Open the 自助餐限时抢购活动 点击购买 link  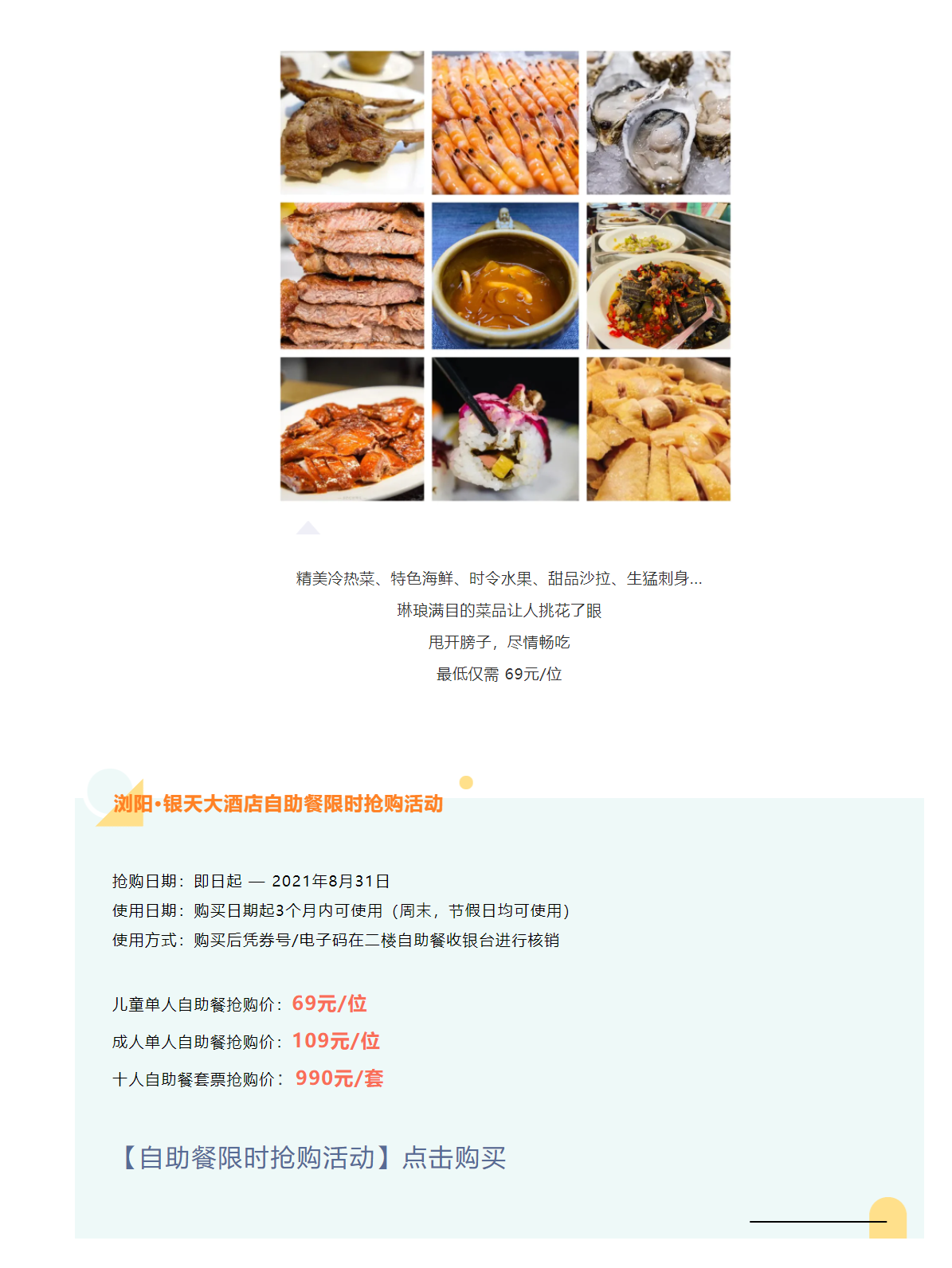312,1156
